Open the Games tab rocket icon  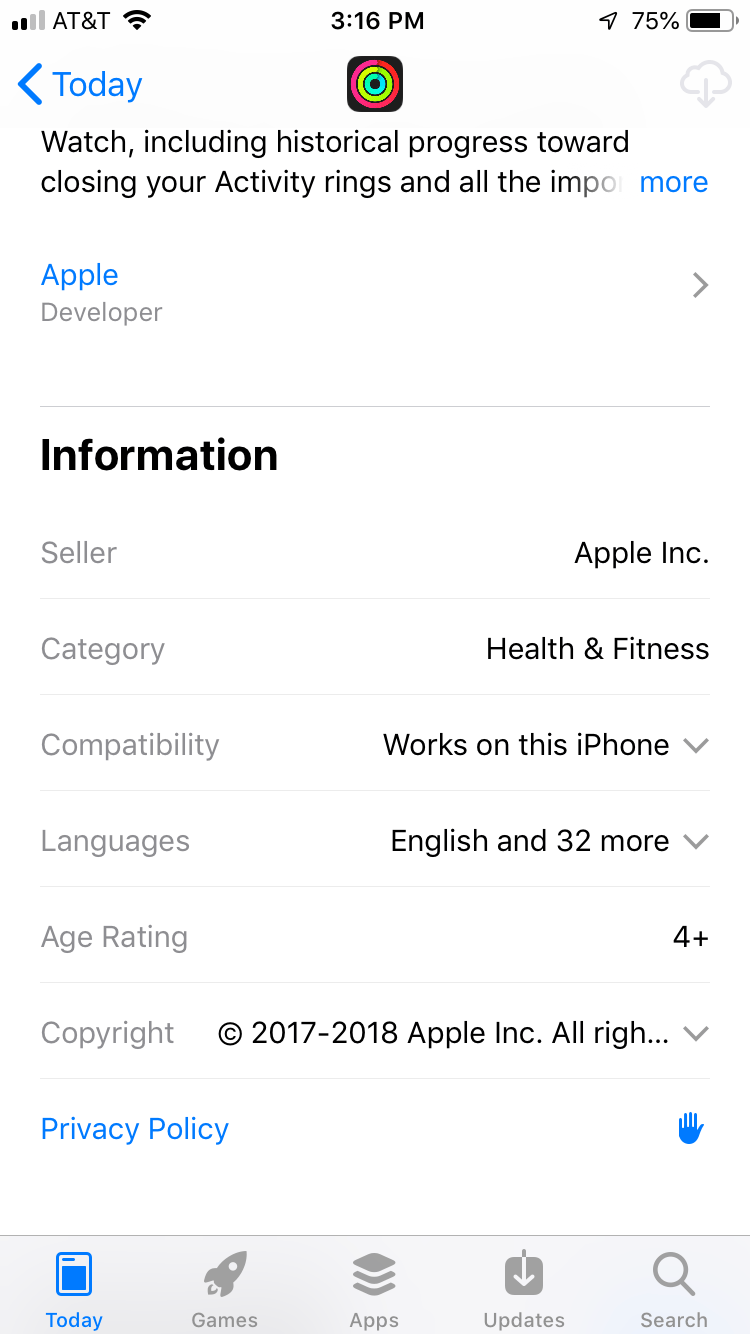click(224, 1272)
